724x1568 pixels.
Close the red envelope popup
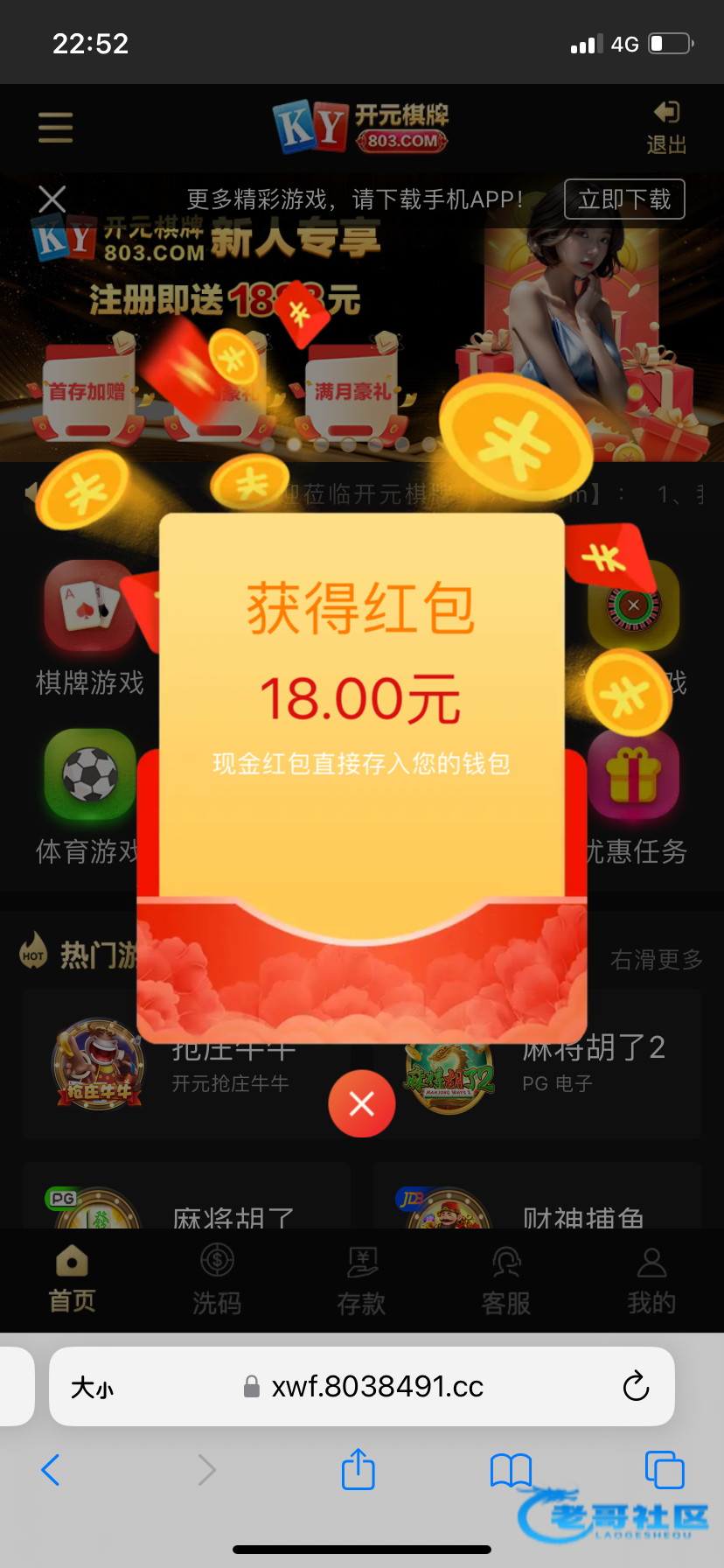[361, 1103]
